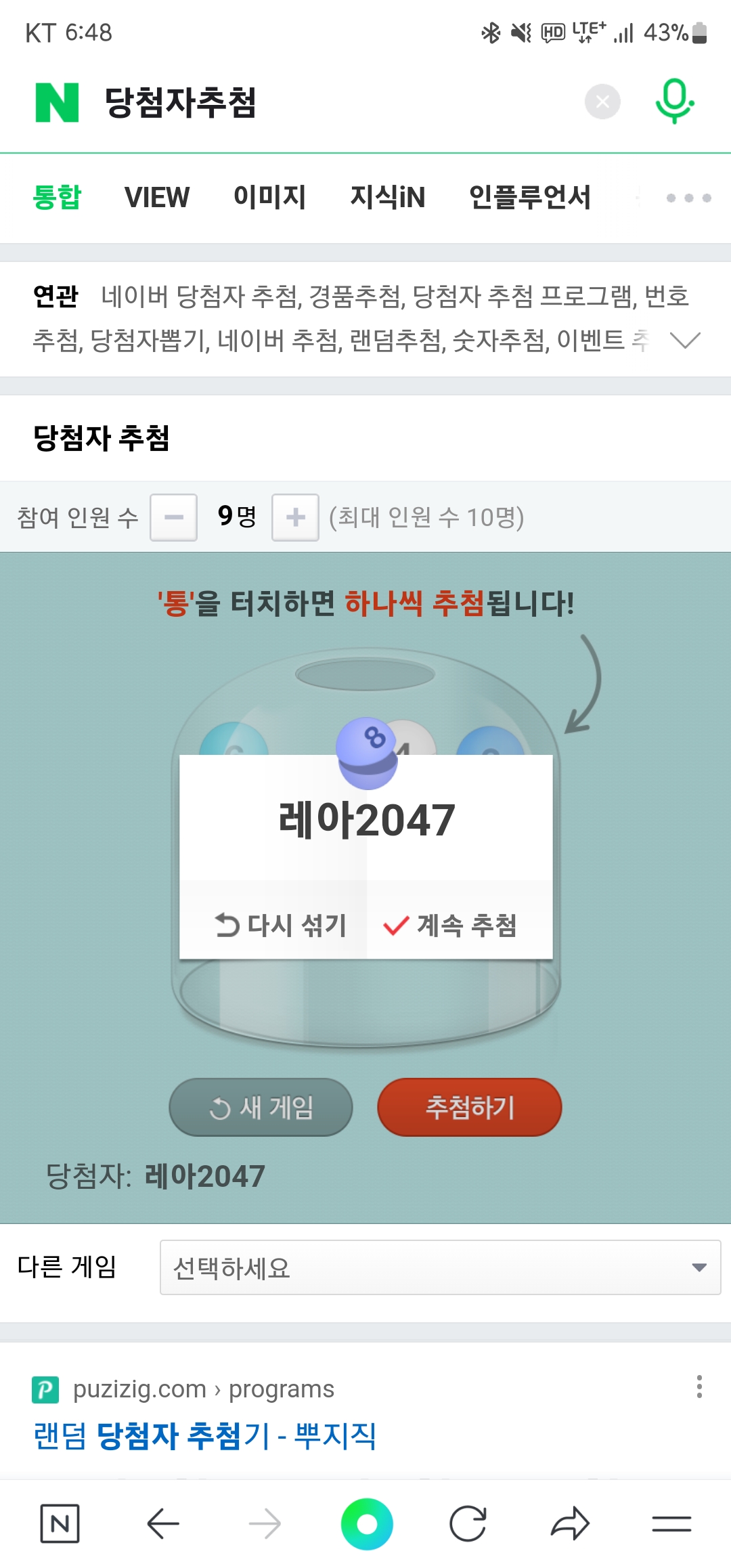Tap 다시 섞기 to reshuffle
The height and width of the screenshot is (1568, 731).
pyautogui.click(x=280, y=925)
